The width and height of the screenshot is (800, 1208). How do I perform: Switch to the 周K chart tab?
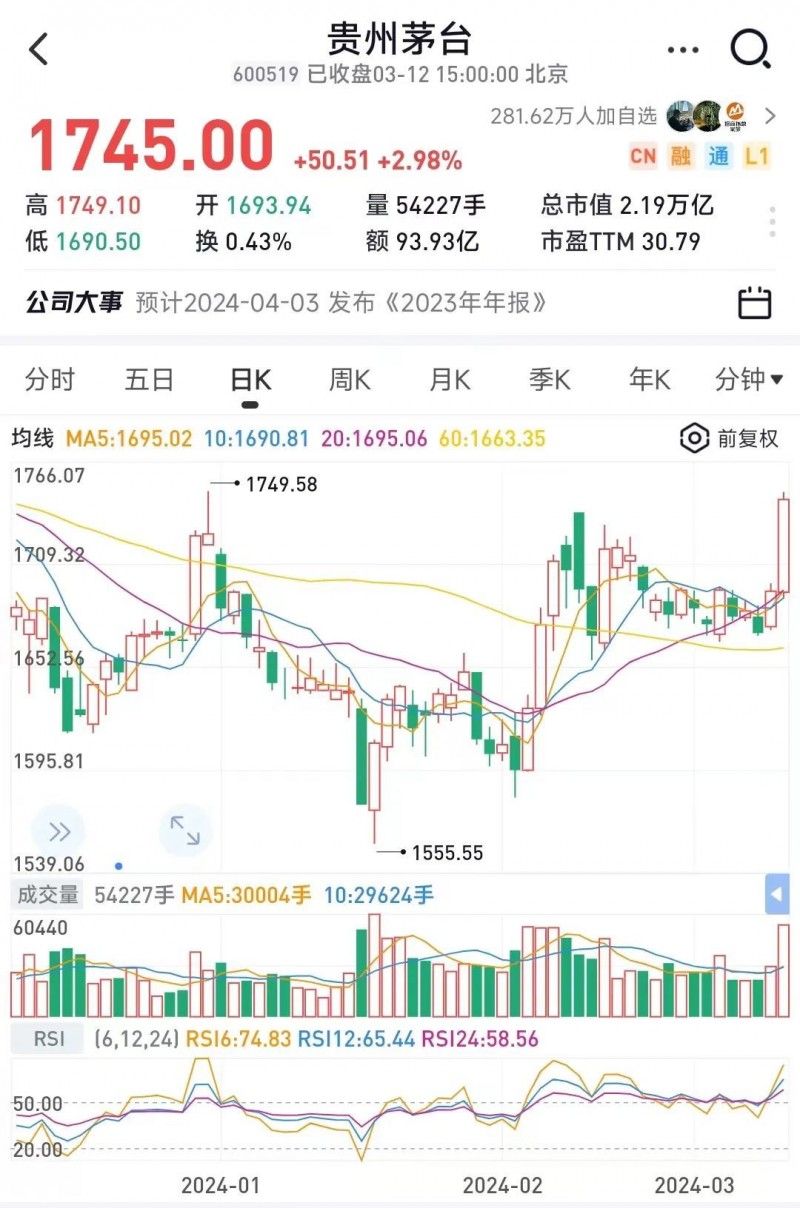coord(350,380)
